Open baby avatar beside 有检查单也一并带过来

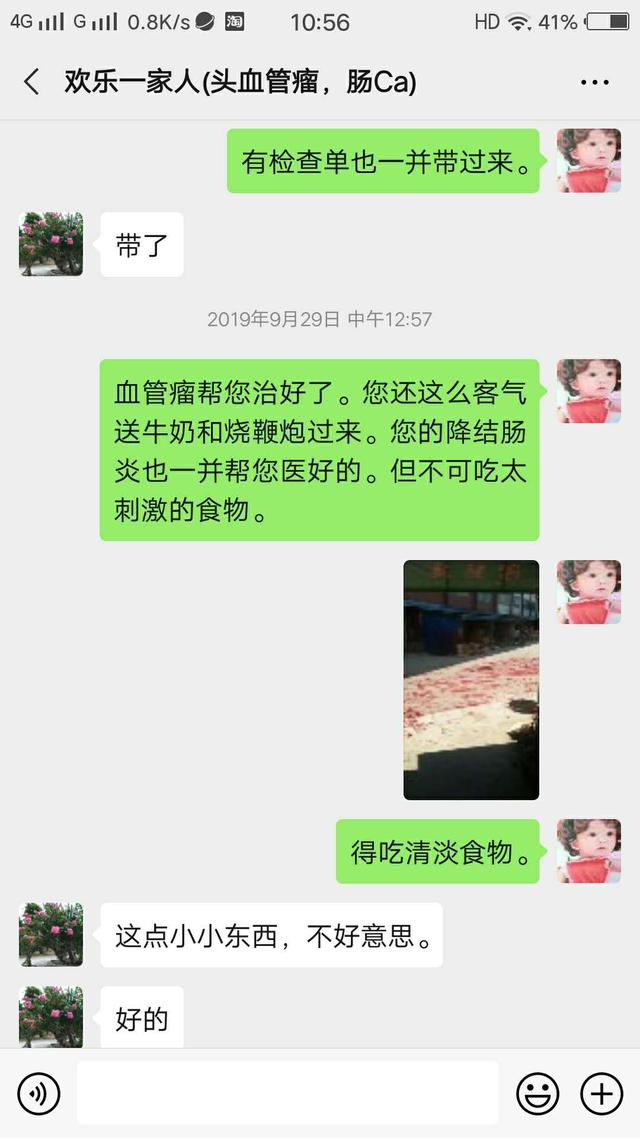tap(588, 160)
